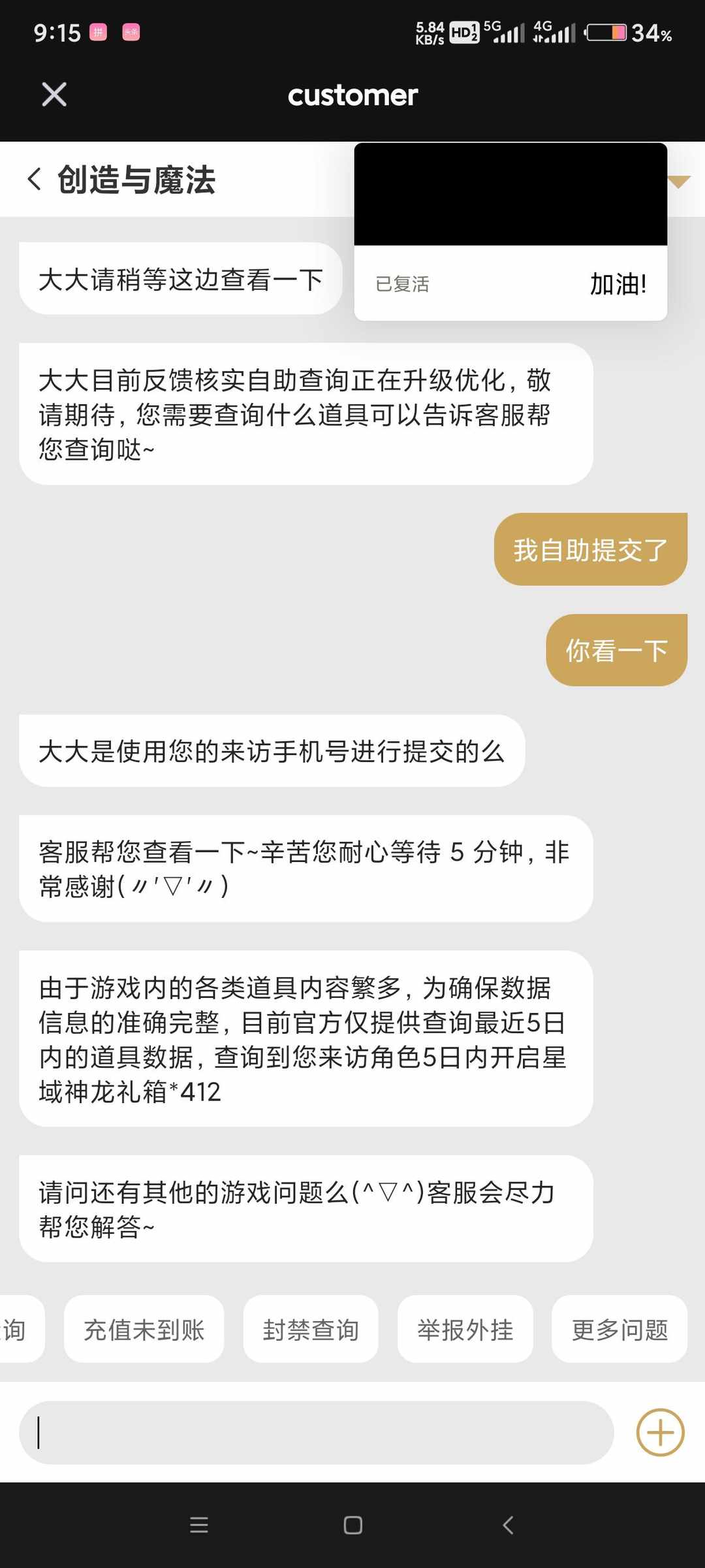Select the 封禁查询 quick reply chip
Image resolution: width=705 pixels, height=1568 pixels.
pyautogui.click(x=310, y=1329)
